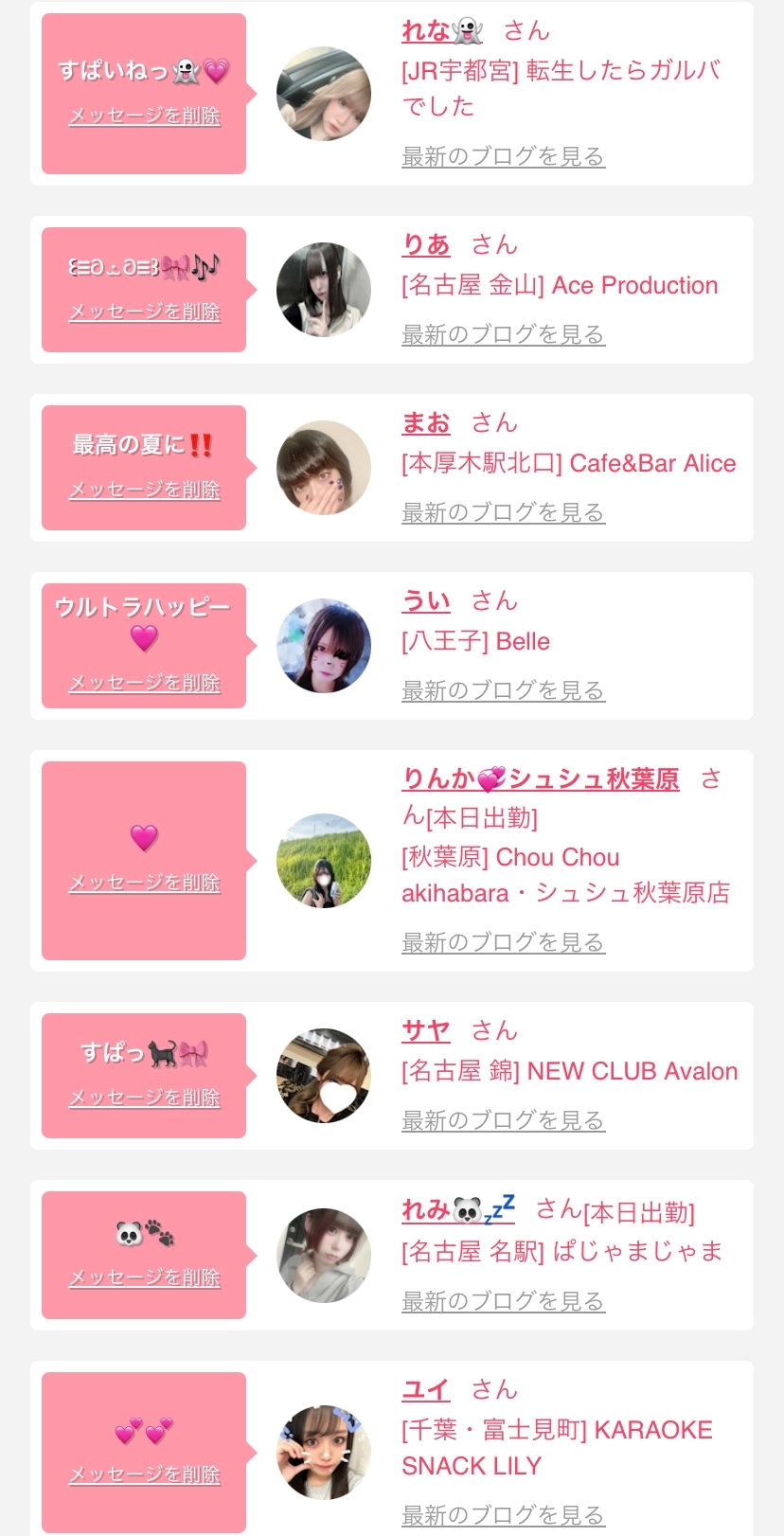
Task: View れみ's latest blog
Action: point(503,1301)
